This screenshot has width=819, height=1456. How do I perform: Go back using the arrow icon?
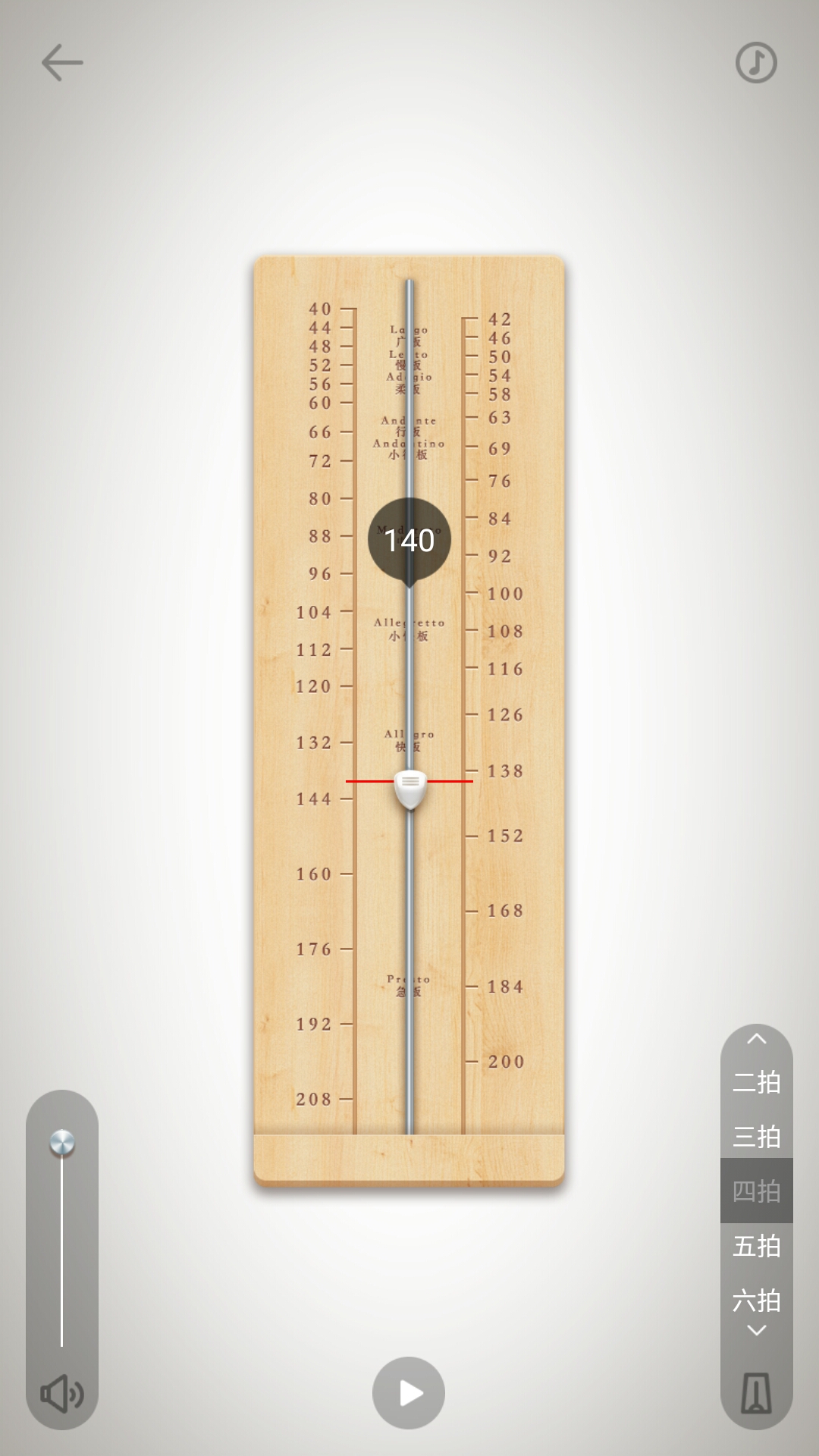point(62,62)
